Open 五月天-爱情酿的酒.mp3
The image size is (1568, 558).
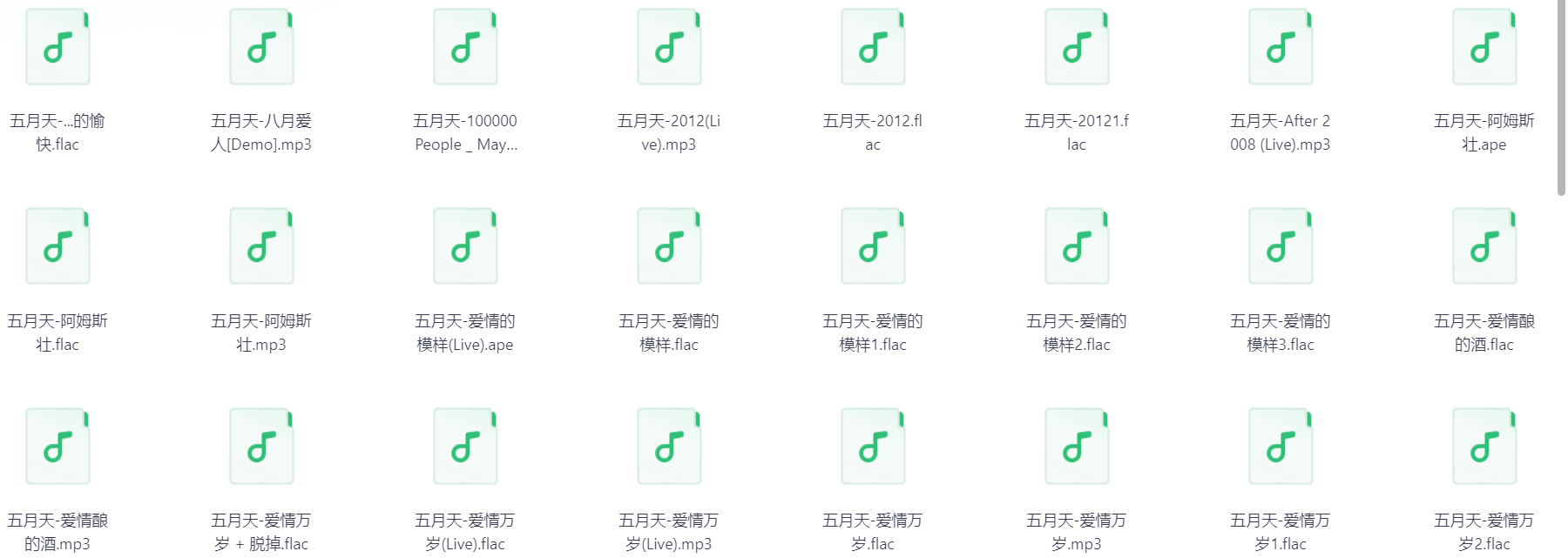click(57, 447)
